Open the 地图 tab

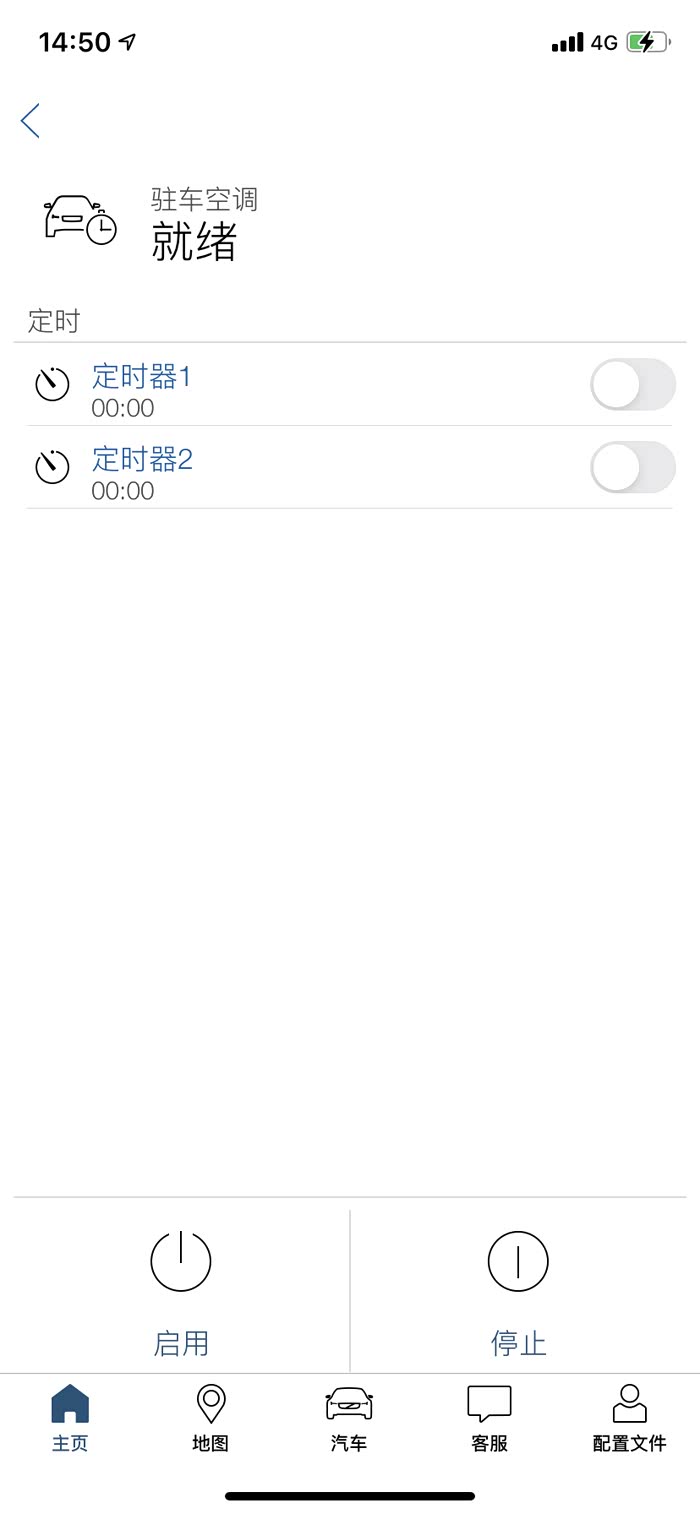[210, 1418]
